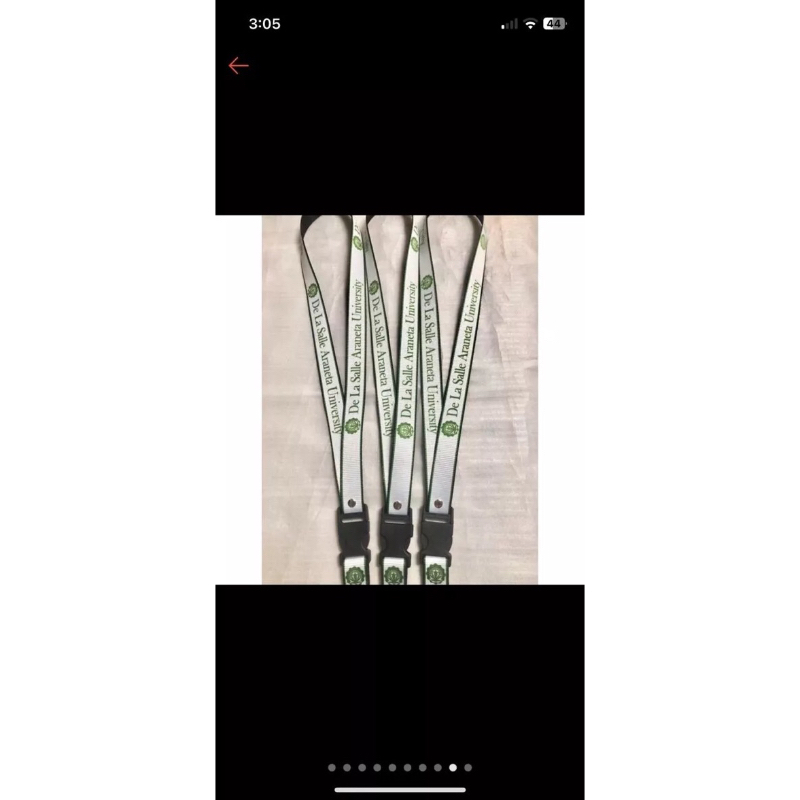Tap the red back arrow

click(238, 66)
